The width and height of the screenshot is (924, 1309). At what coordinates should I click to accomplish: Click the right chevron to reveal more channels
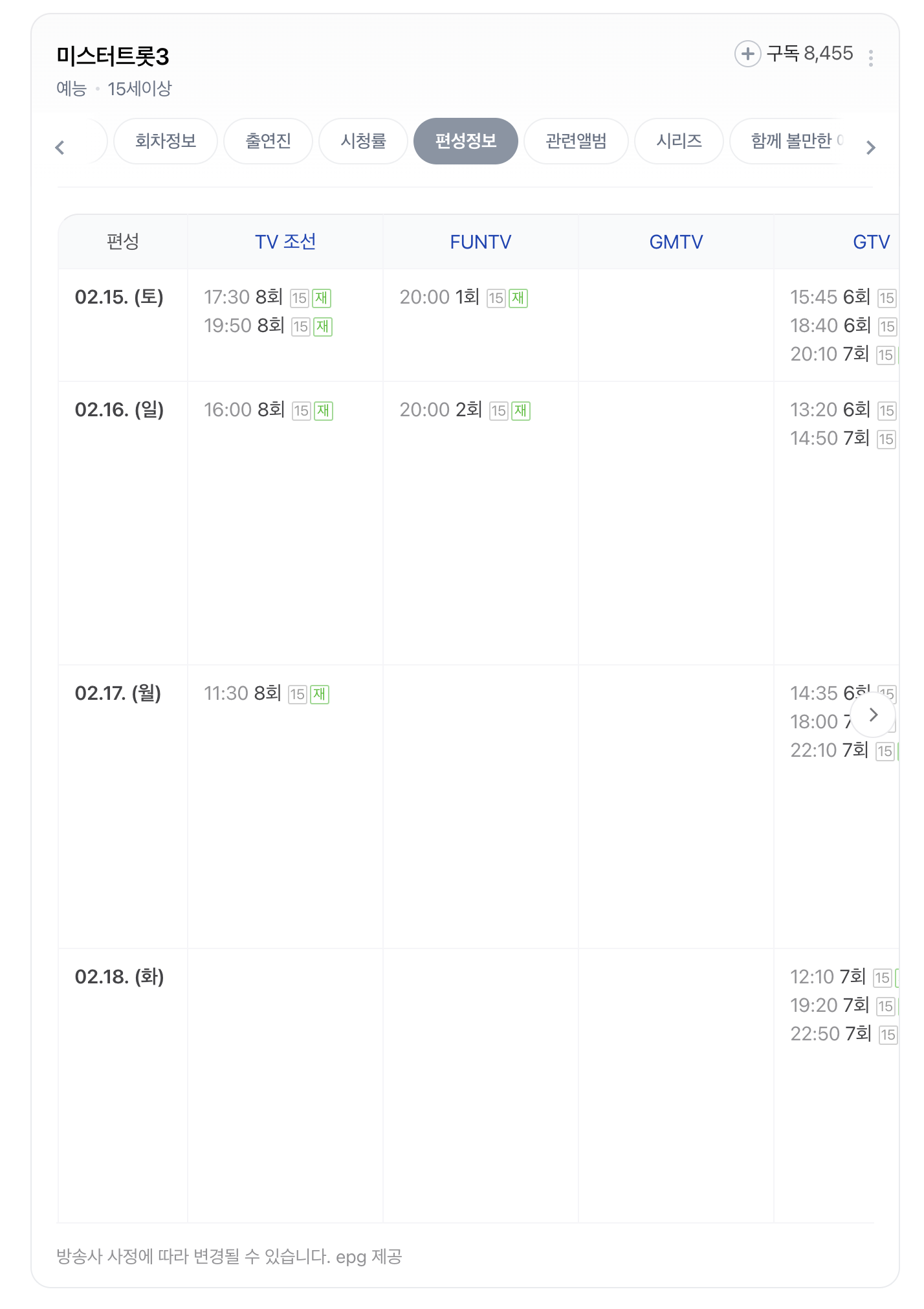pos(874,715)
